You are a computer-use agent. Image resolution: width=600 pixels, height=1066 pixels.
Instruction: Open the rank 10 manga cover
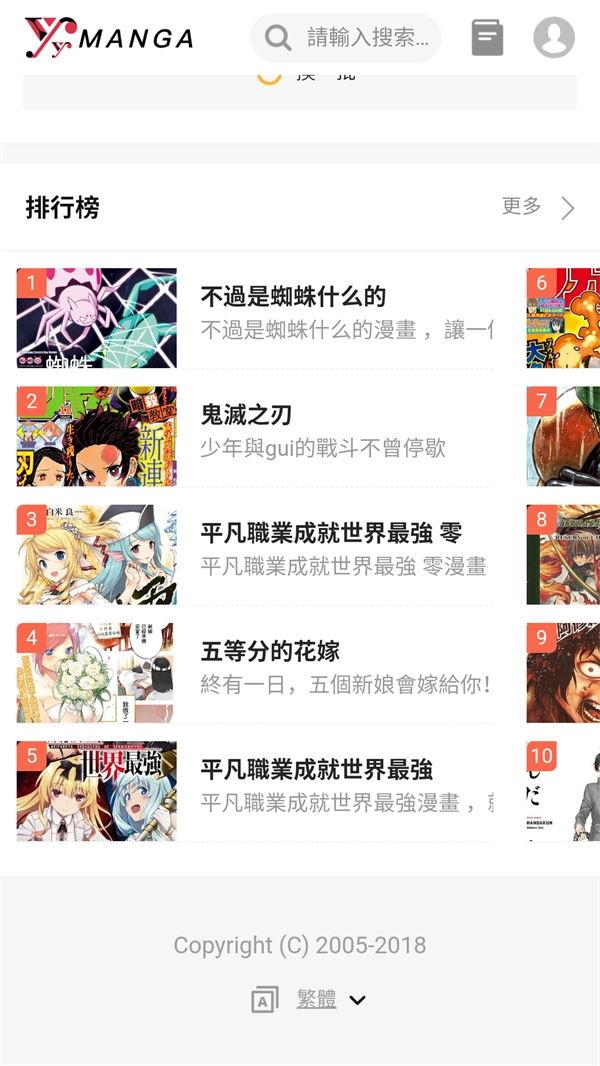pyautogui.click(x=564, y=790)
